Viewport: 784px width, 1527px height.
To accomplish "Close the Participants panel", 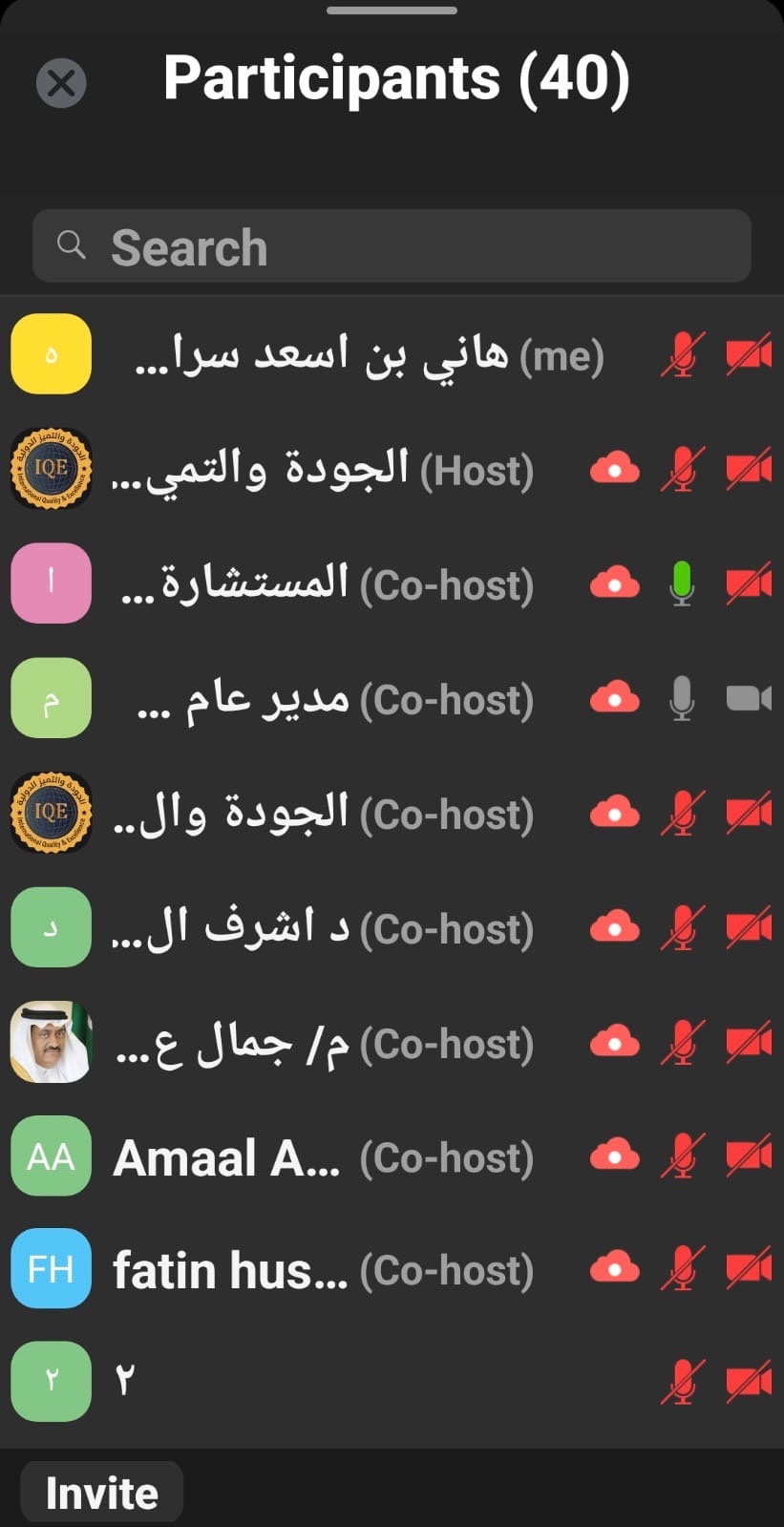I will pyautogui.click(x=61, y=83).
